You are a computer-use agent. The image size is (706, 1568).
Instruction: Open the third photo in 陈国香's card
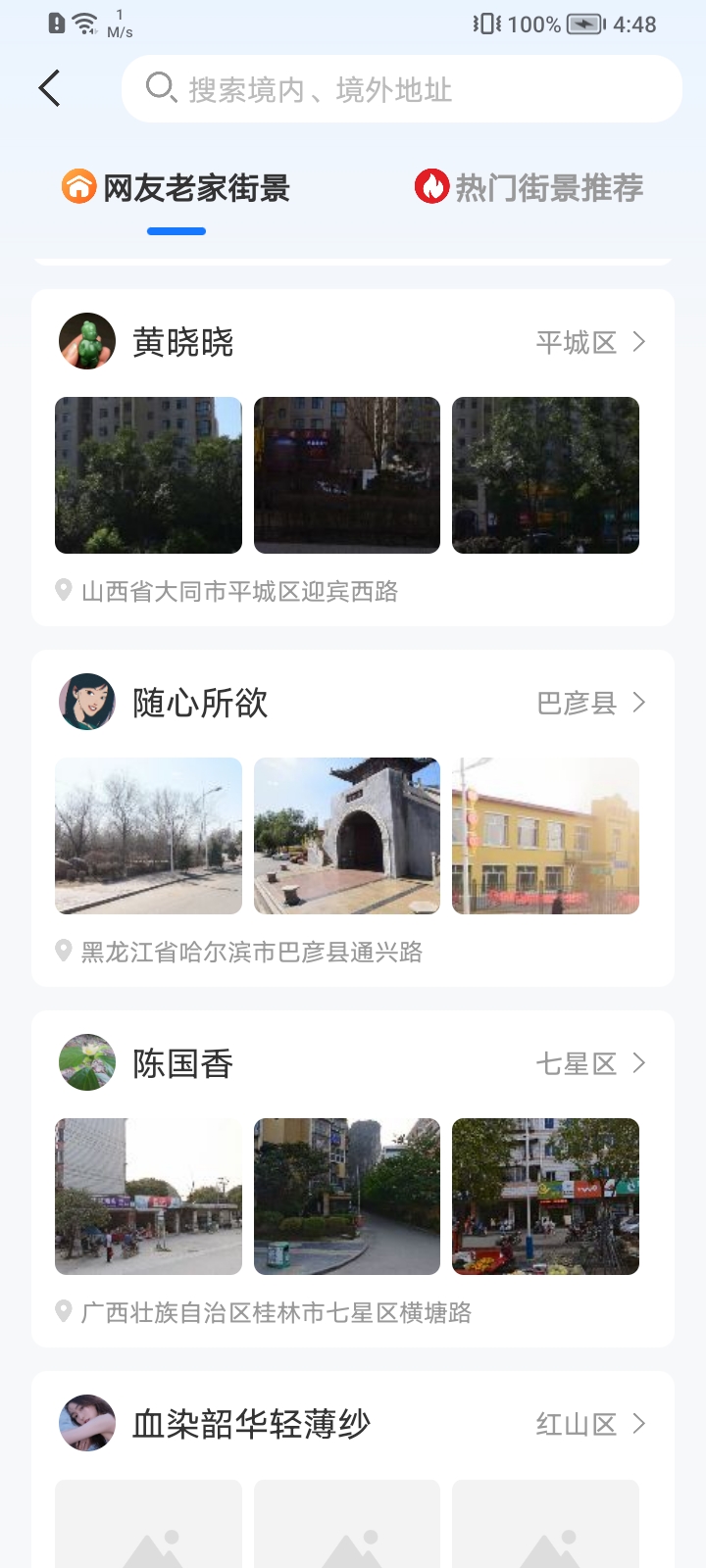[x=545, y=1197]
